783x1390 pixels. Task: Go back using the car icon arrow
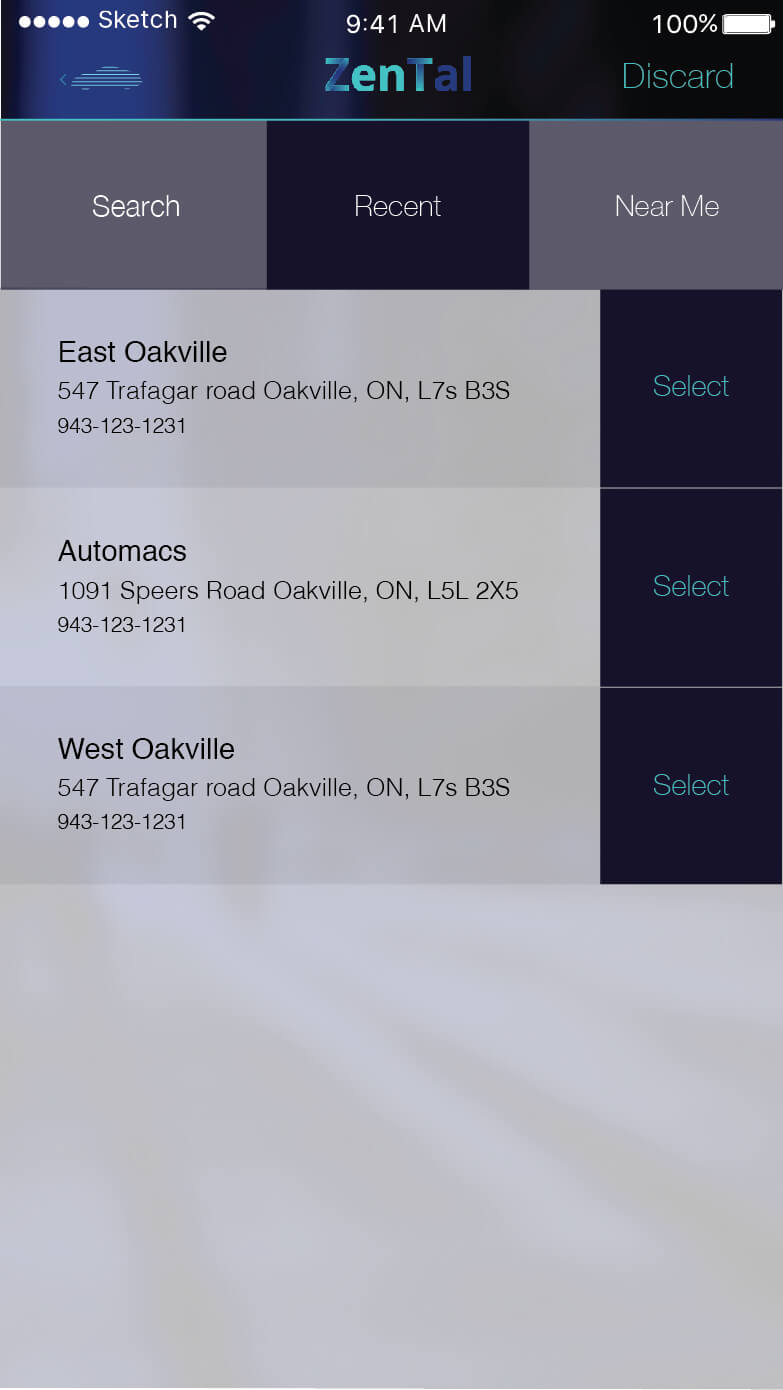[100, 78]
